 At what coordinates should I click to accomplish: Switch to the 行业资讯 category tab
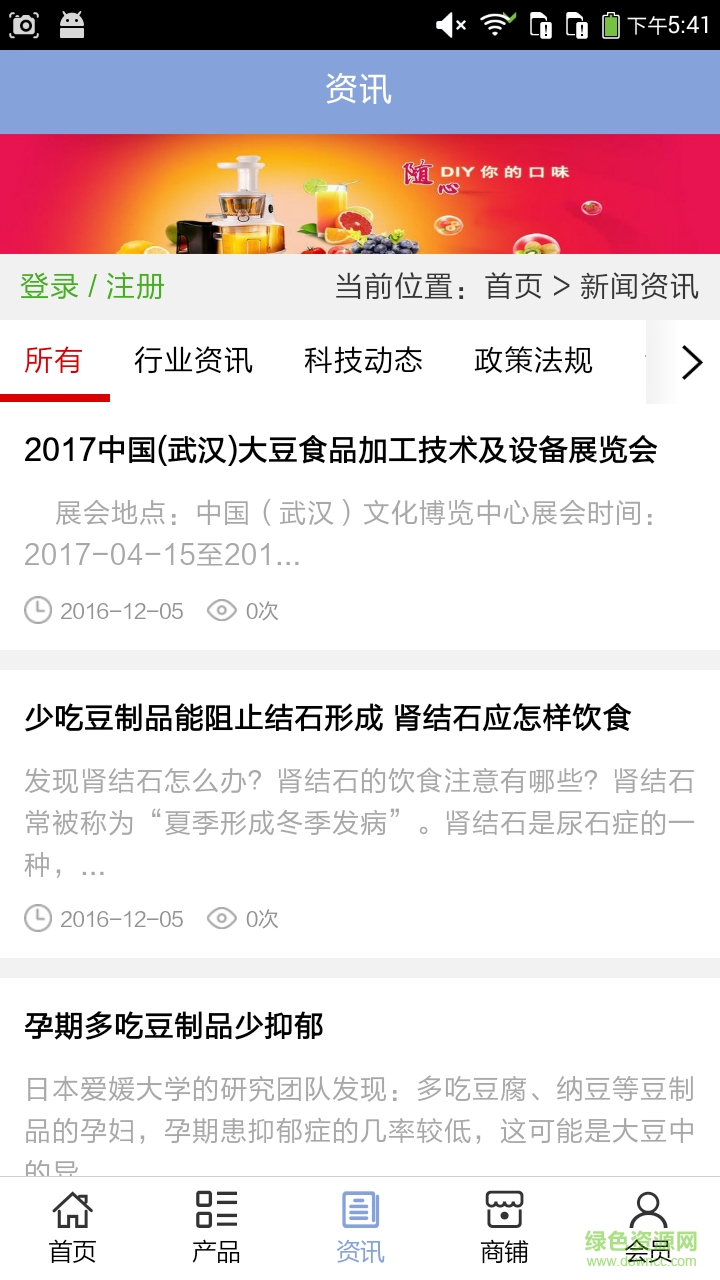click(x=193, y=361)
